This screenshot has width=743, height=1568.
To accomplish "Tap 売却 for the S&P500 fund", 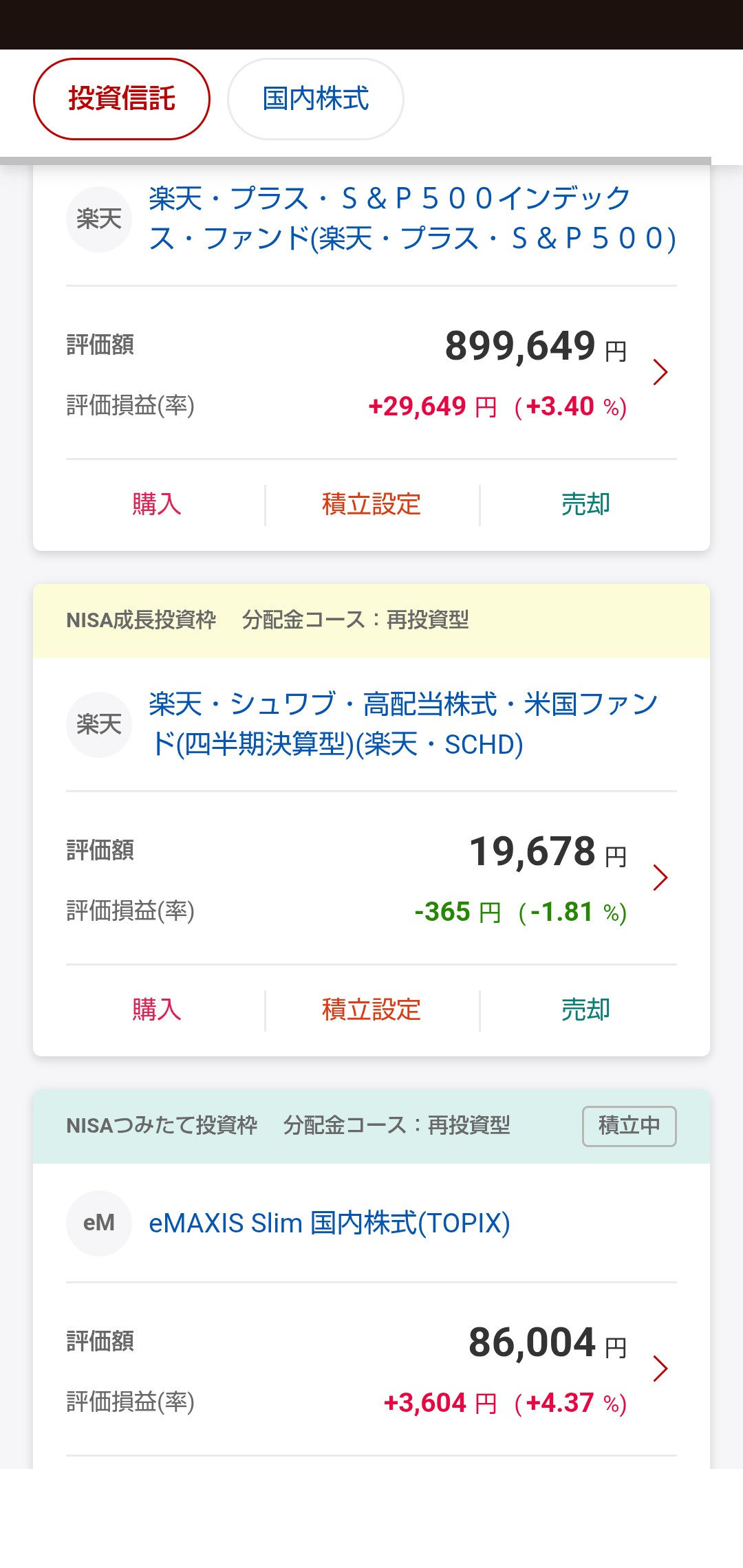I will [585, 505].
